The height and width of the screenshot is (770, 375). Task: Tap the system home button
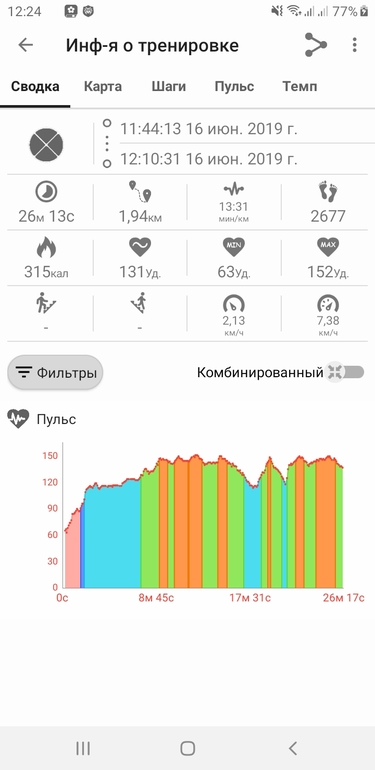pos(188,748)
